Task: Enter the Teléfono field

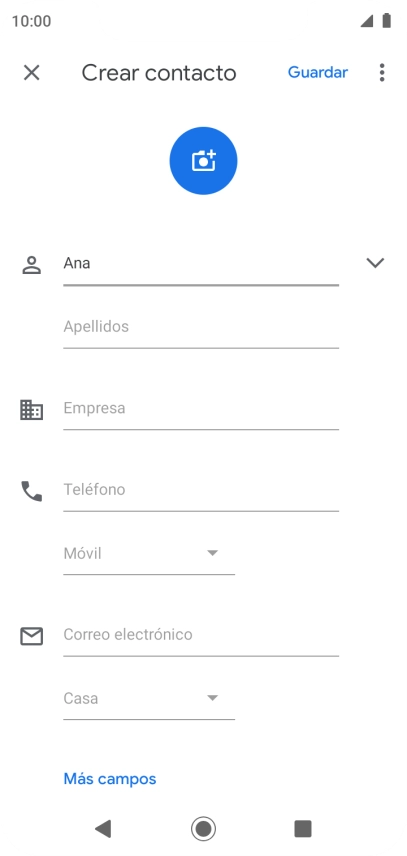Action: coord(201,490)
